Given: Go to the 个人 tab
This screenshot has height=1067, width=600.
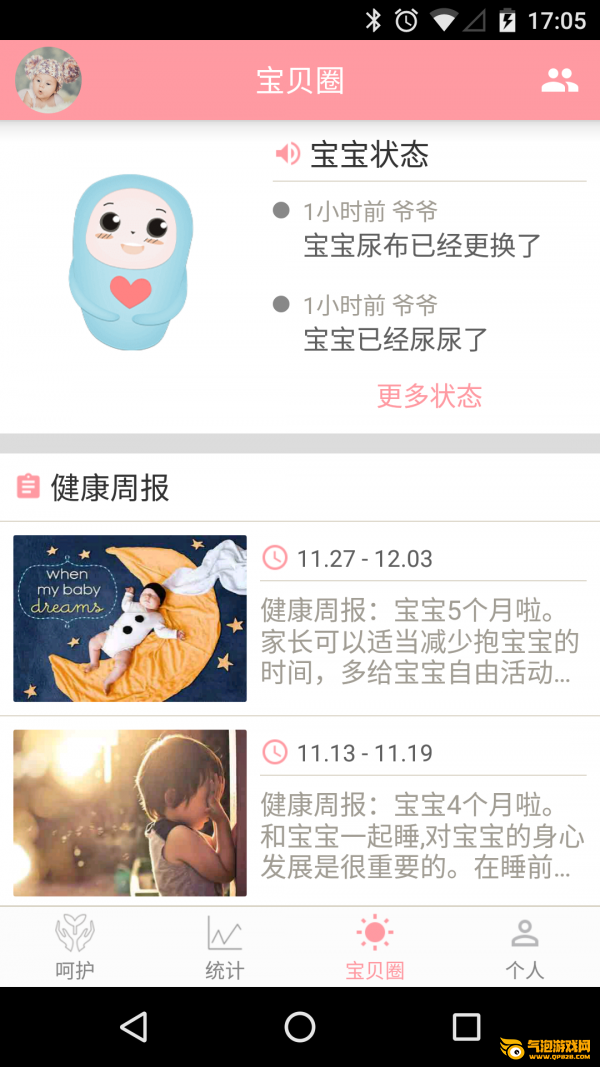Looking at the screenshot, I should tap(525, 947).
